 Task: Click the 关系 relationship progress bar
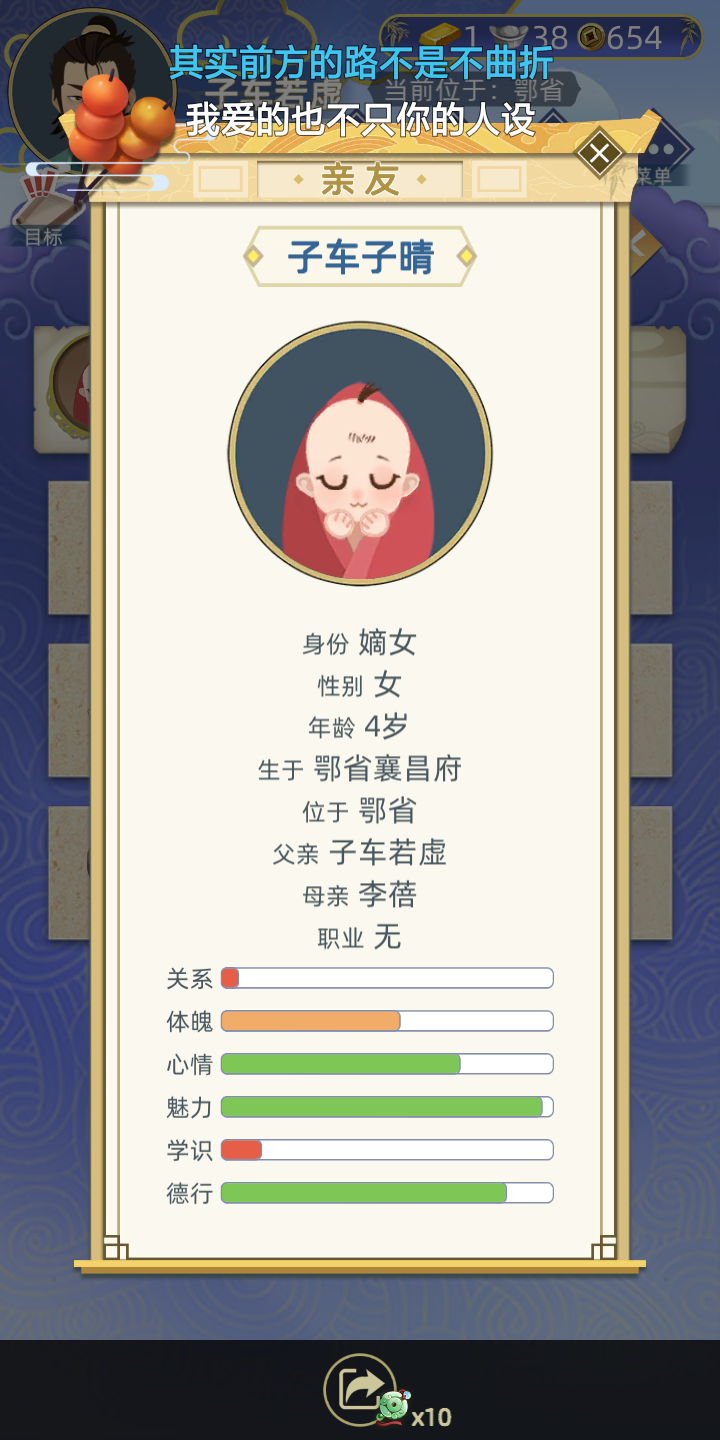click(x=388, y=977)
